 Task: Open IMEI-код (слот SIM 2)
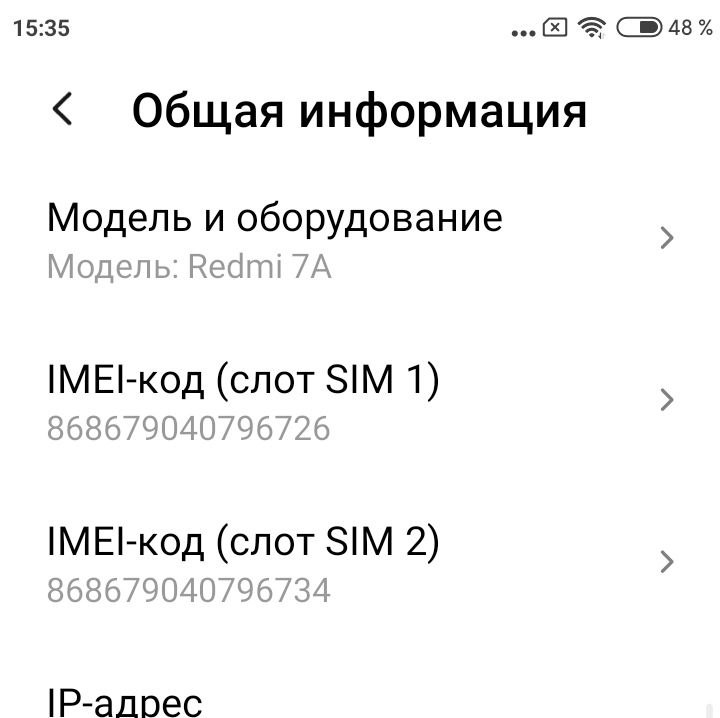[x=360, y=562]
